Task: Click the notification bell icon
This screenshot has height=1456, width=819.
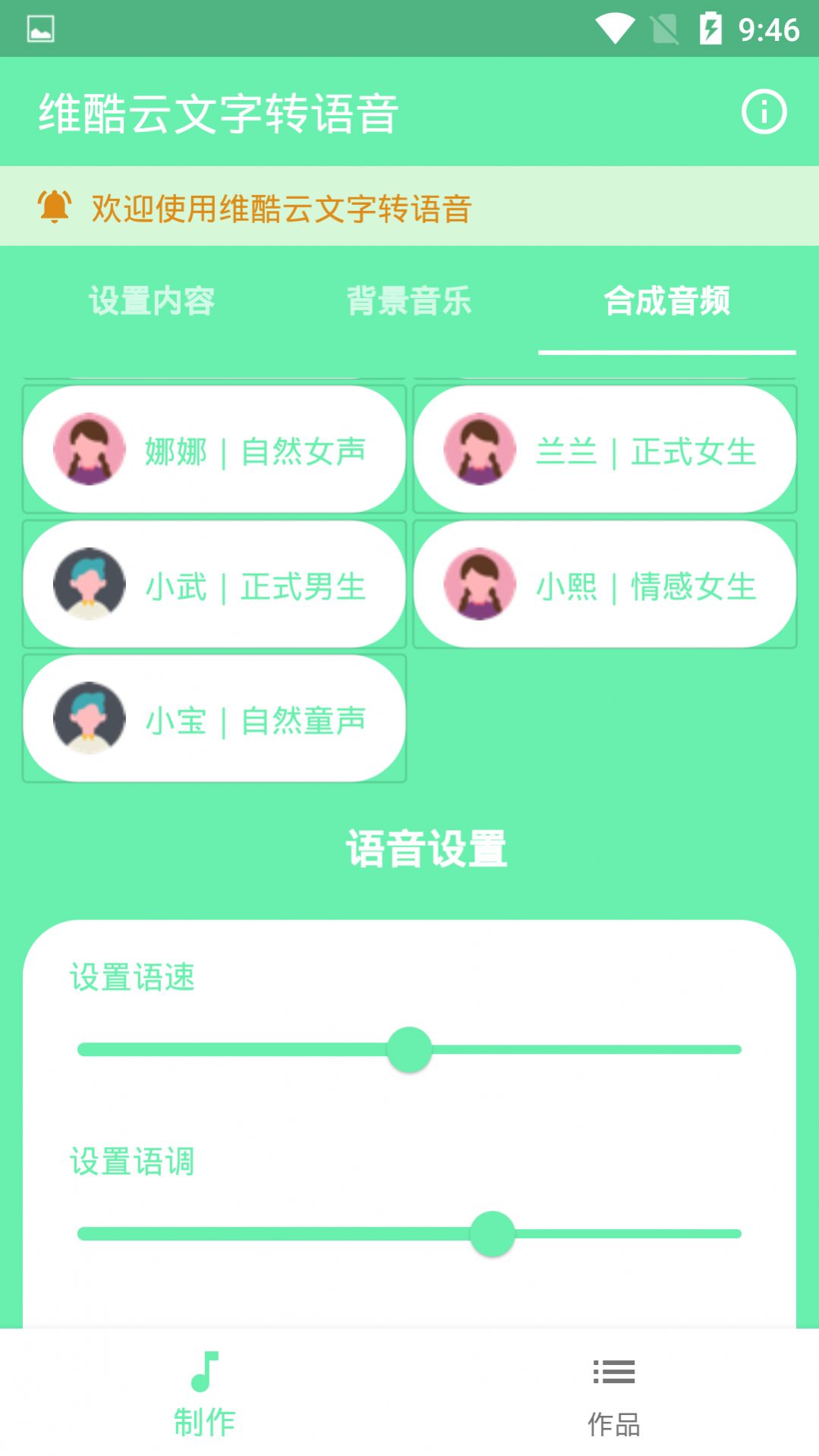Action: point(53,206)
